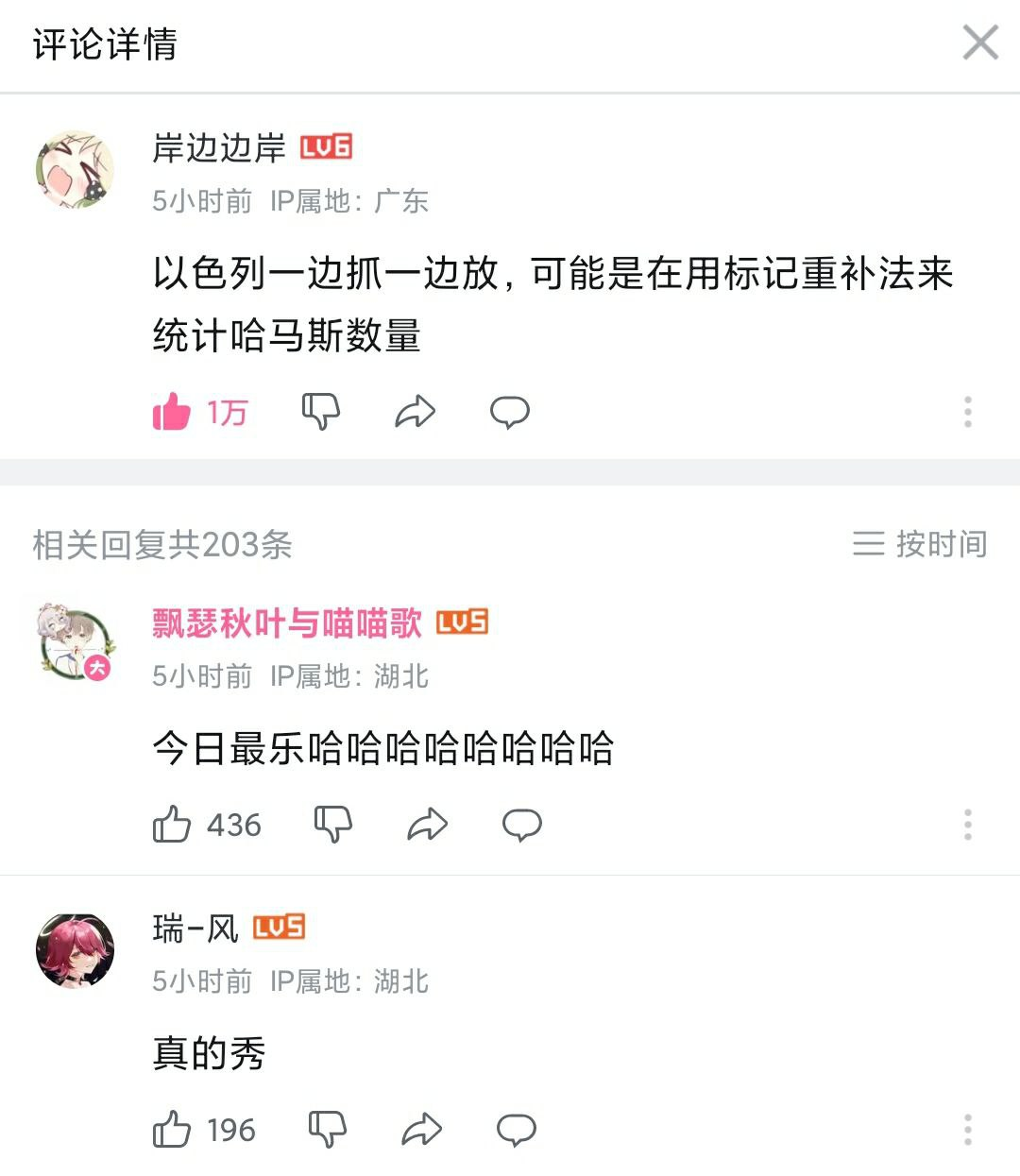
Task: Dislike 飘瑟秋叶与喵喵歌's reply
Action: 332,825
